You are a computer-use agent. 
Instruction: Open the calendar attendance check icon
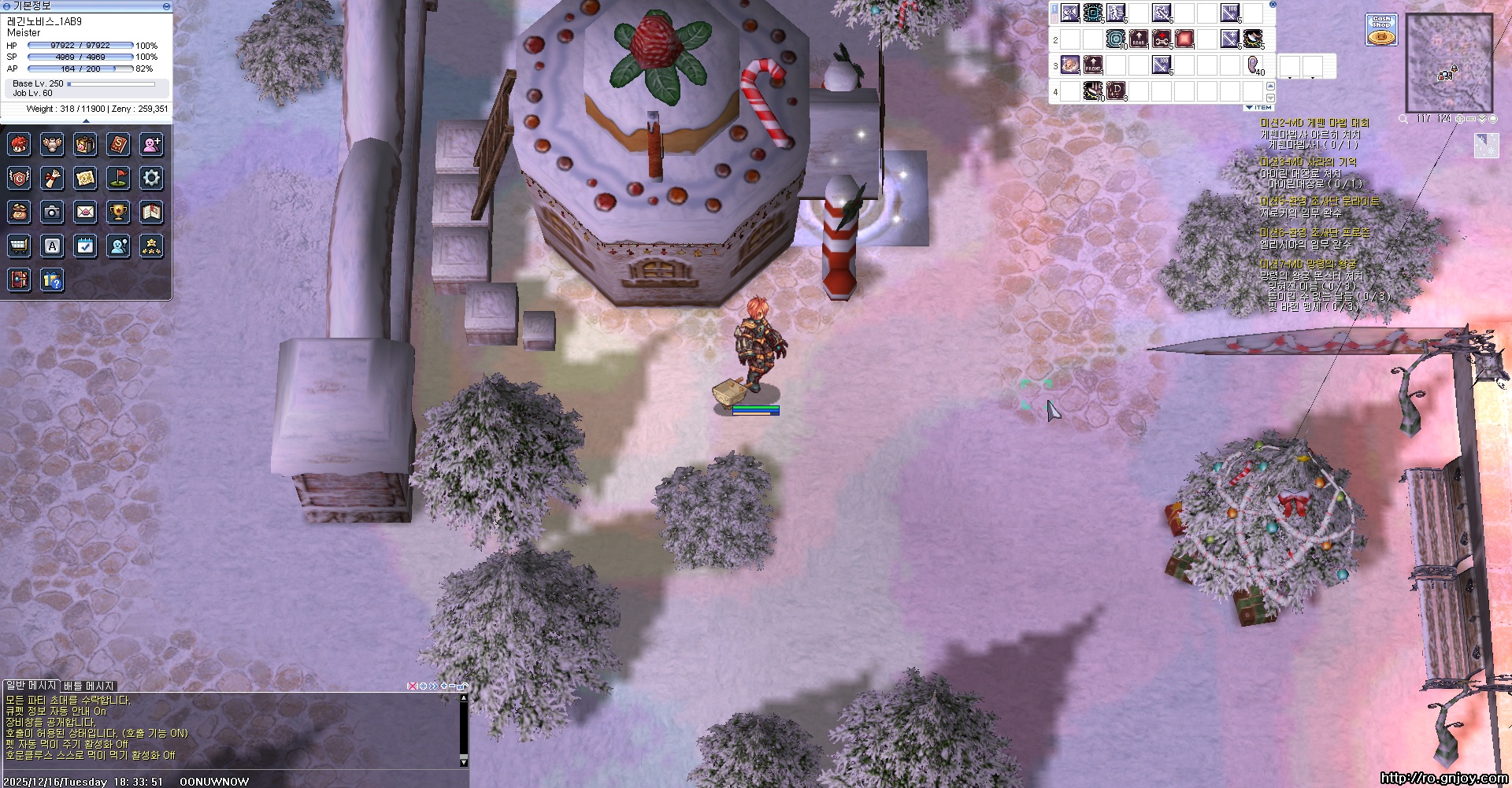click(85, 246)
